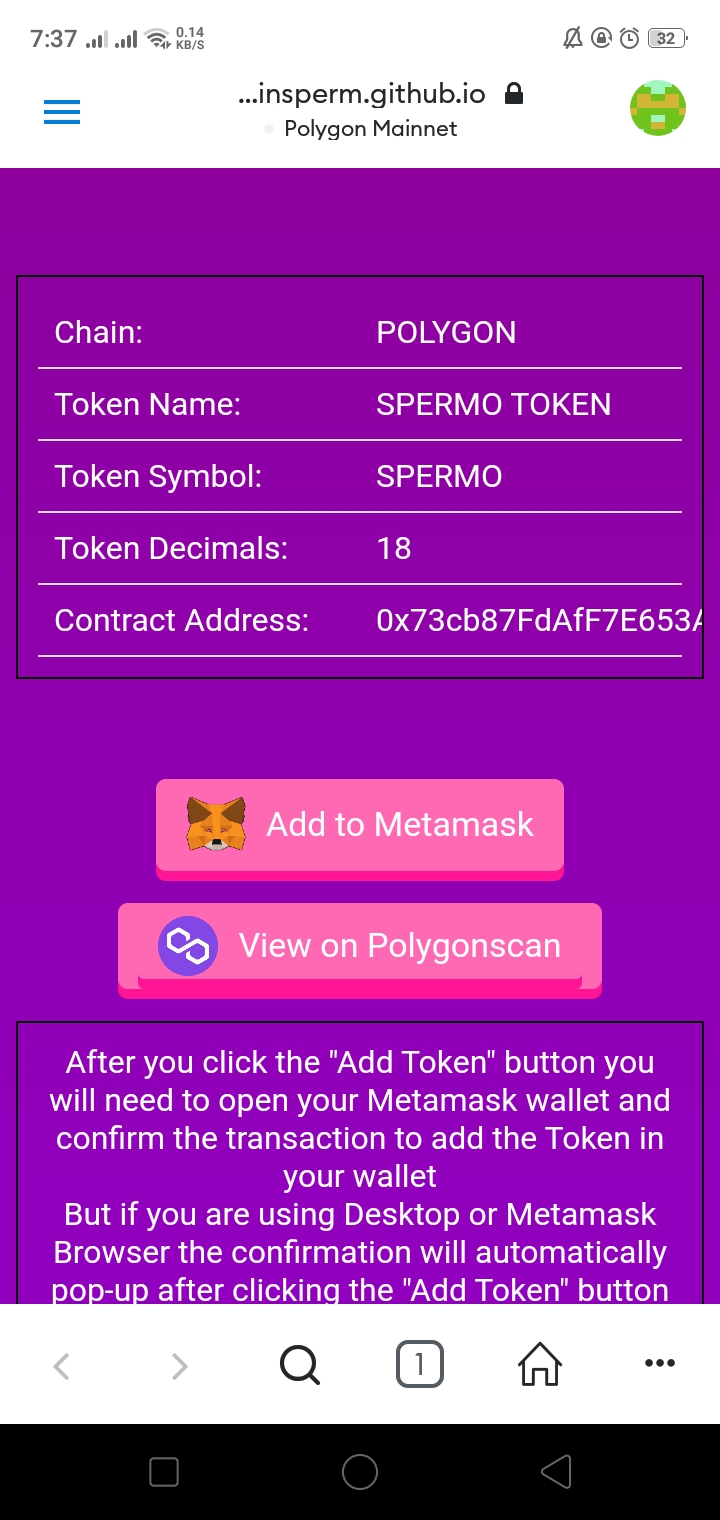
Task: Open the wallet avatar in the top corner
Action: click(657, 108)
